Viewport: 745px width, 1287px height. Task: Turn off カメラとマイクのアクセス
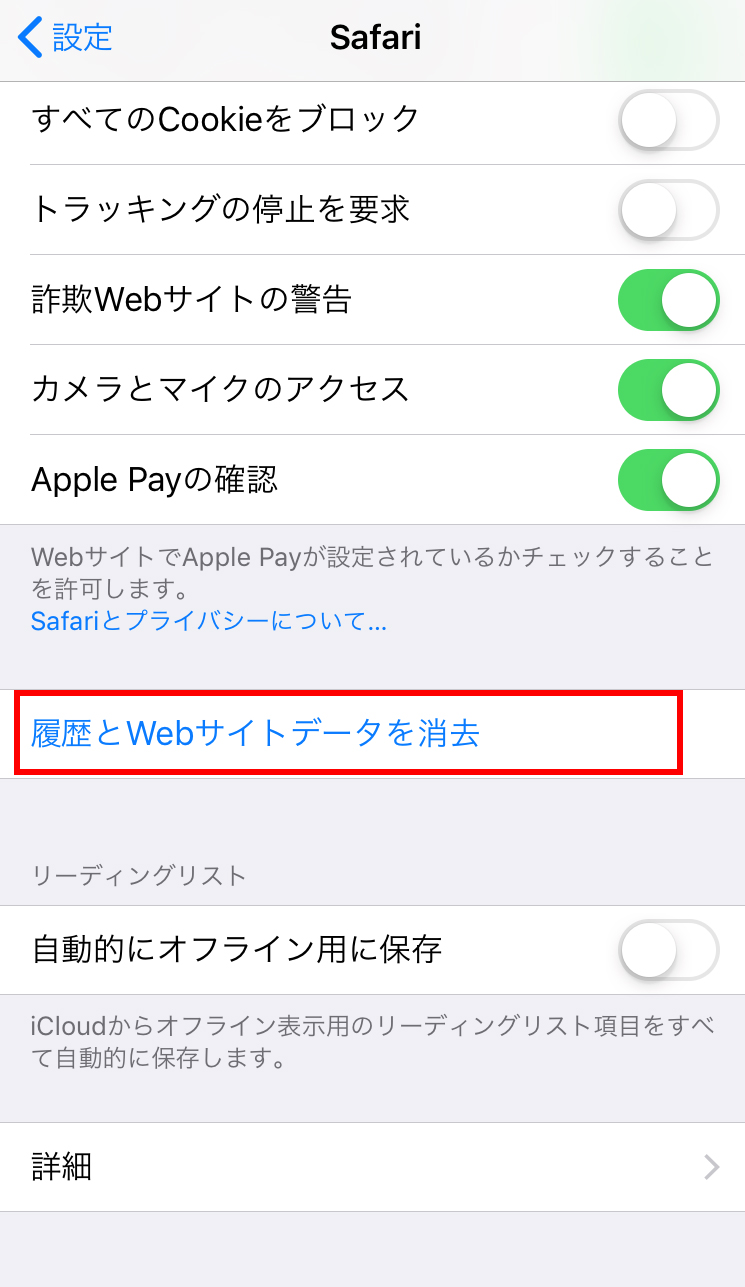coord(668,389)
